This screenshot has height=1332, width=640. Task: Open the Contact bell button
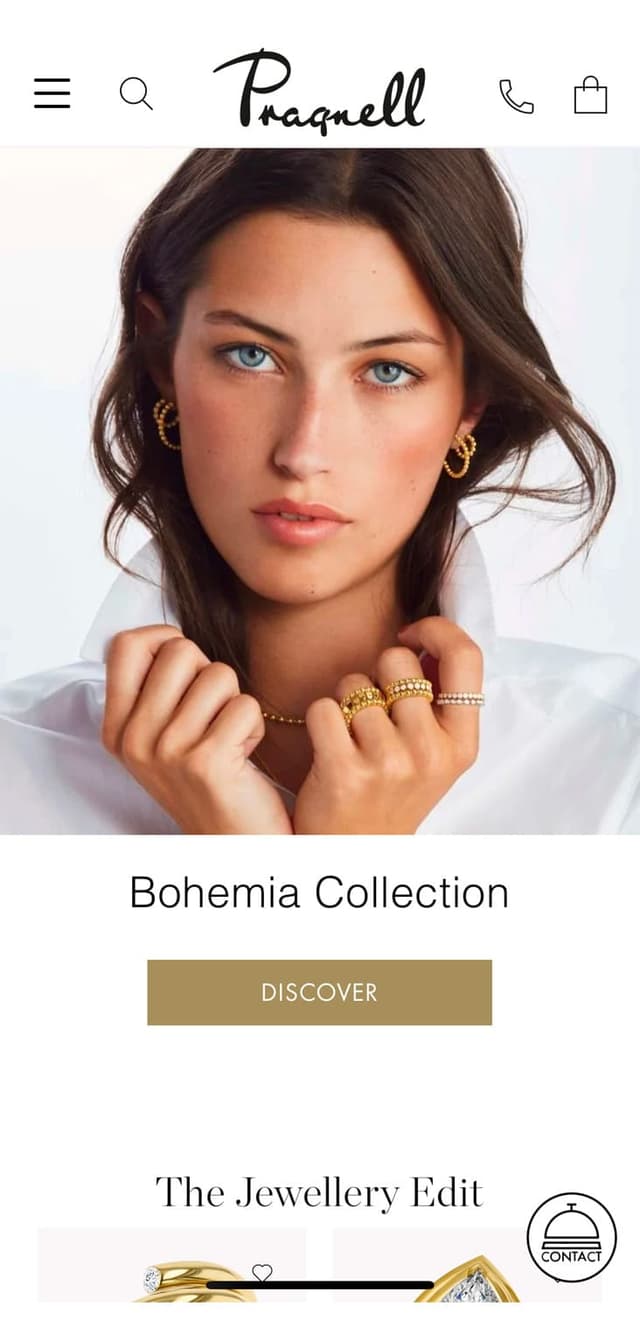(x=571, y=1237)
